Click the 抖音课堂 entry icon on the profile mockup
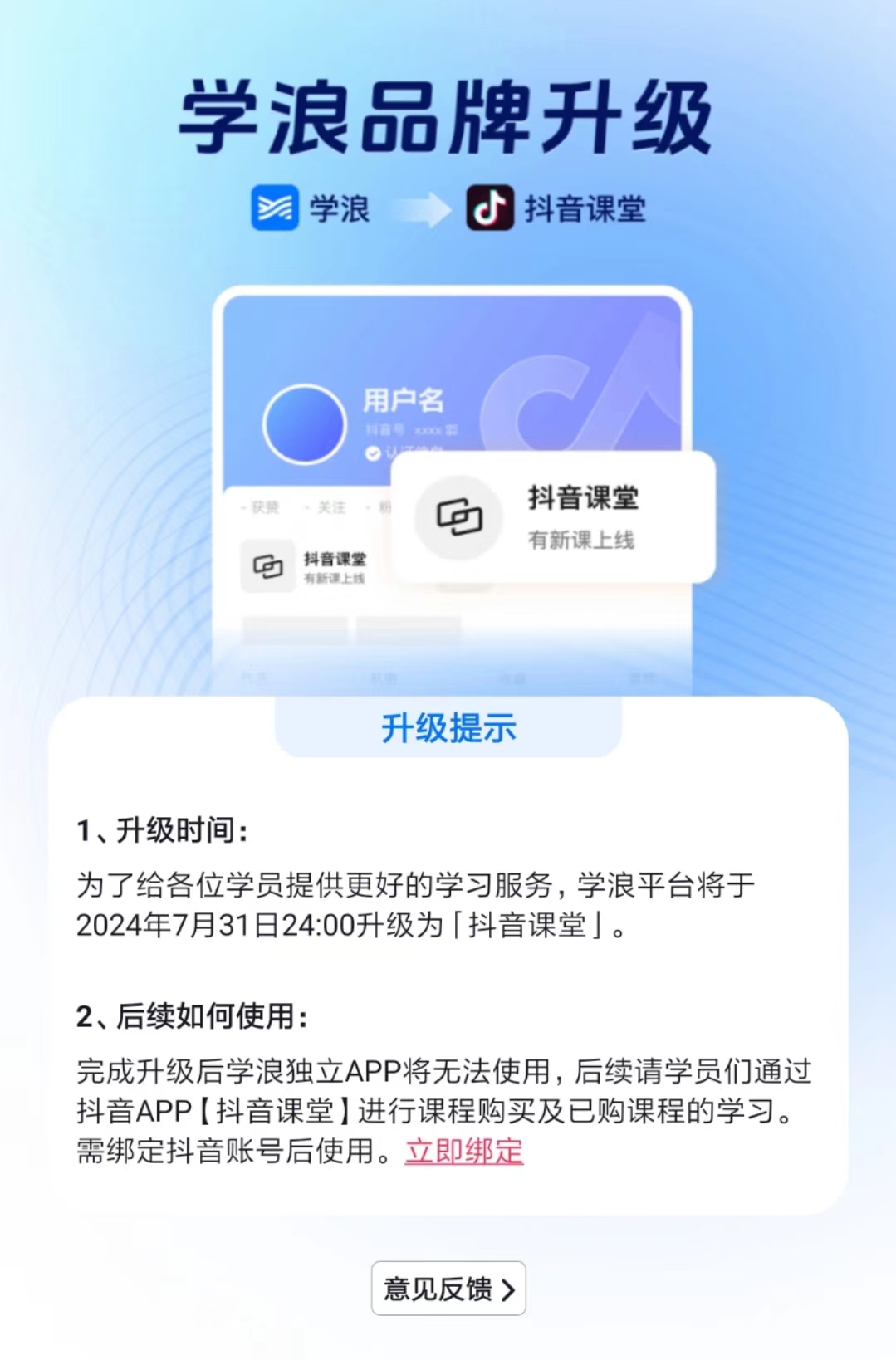Viewport: 896px width, 1360px height. [x=267, y=565]
